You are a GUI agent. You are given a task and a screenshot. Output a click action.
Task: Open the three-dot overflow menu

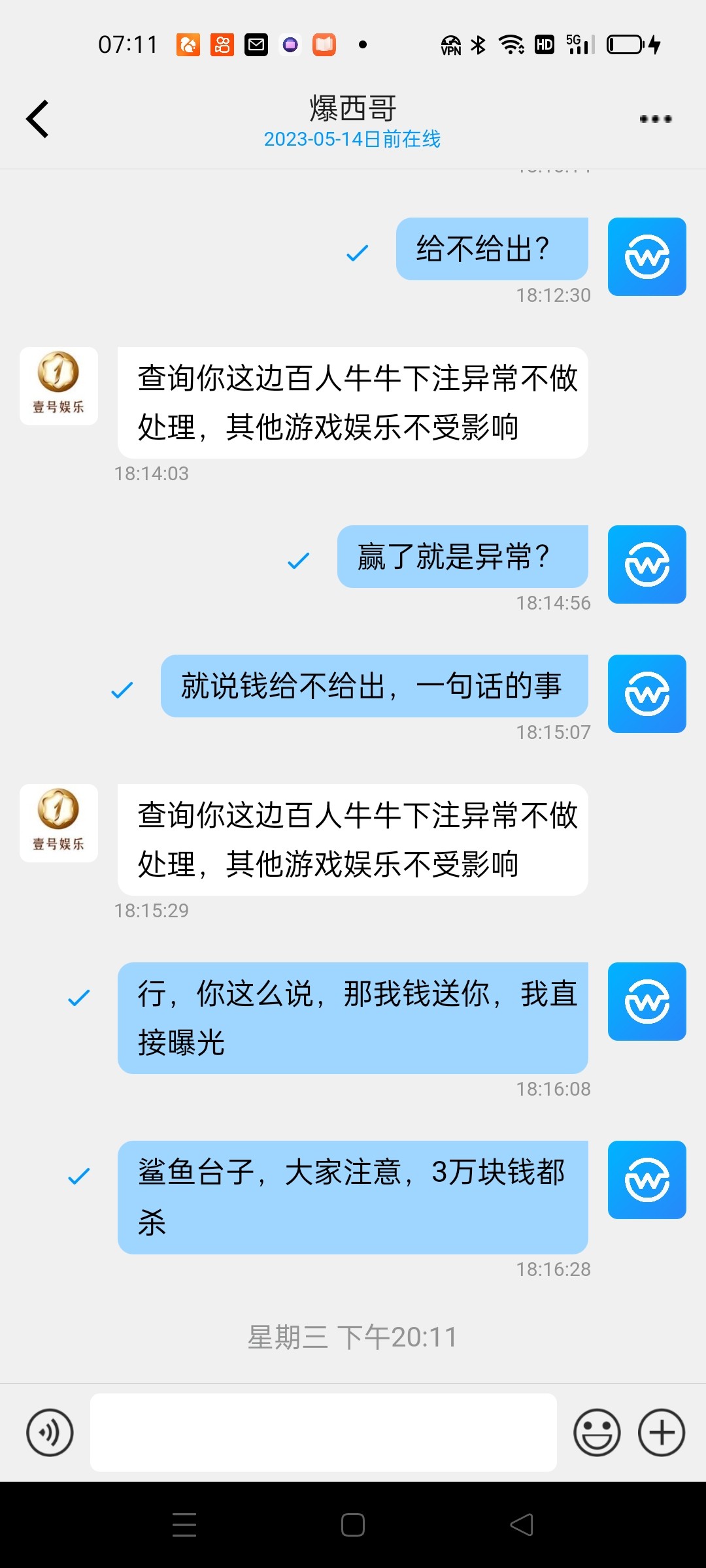click(655, 119)
